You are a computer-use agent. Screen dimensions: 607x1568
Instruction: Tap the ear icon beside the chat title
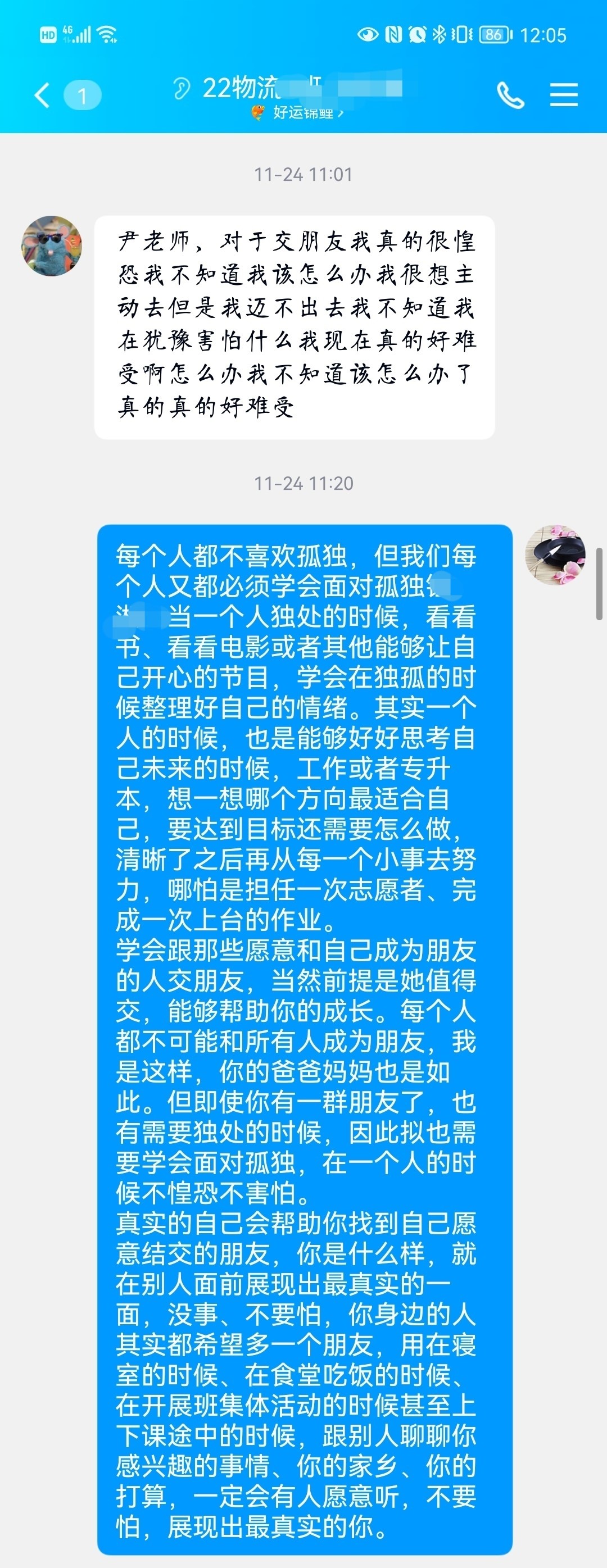pos(182,89)
